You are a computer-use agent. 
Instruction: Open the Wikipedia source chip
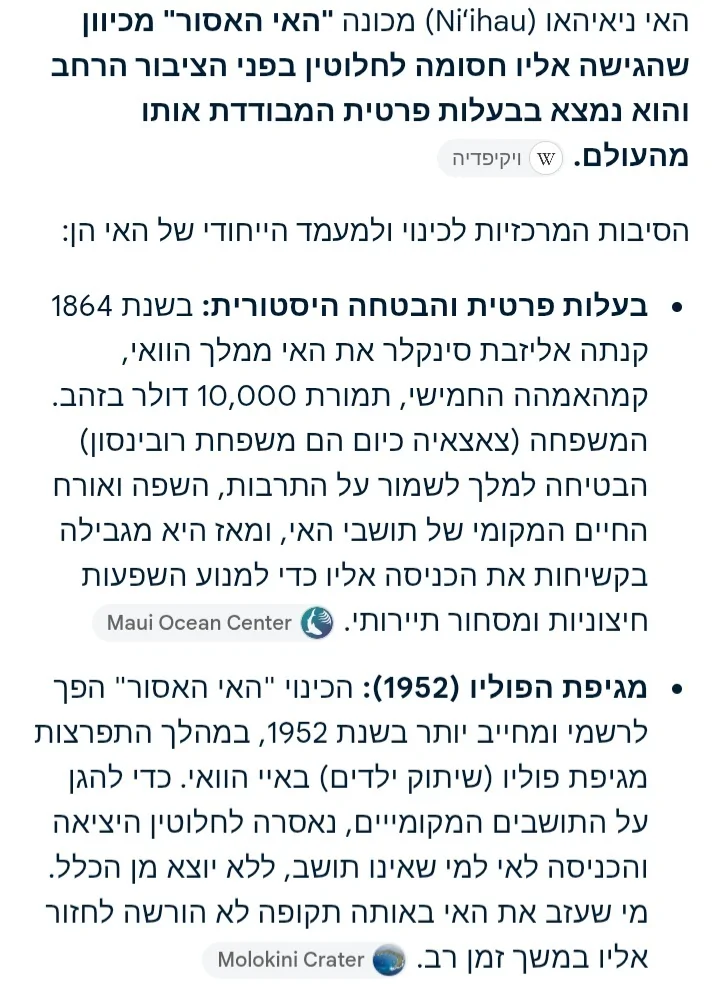tap(501, 158)
